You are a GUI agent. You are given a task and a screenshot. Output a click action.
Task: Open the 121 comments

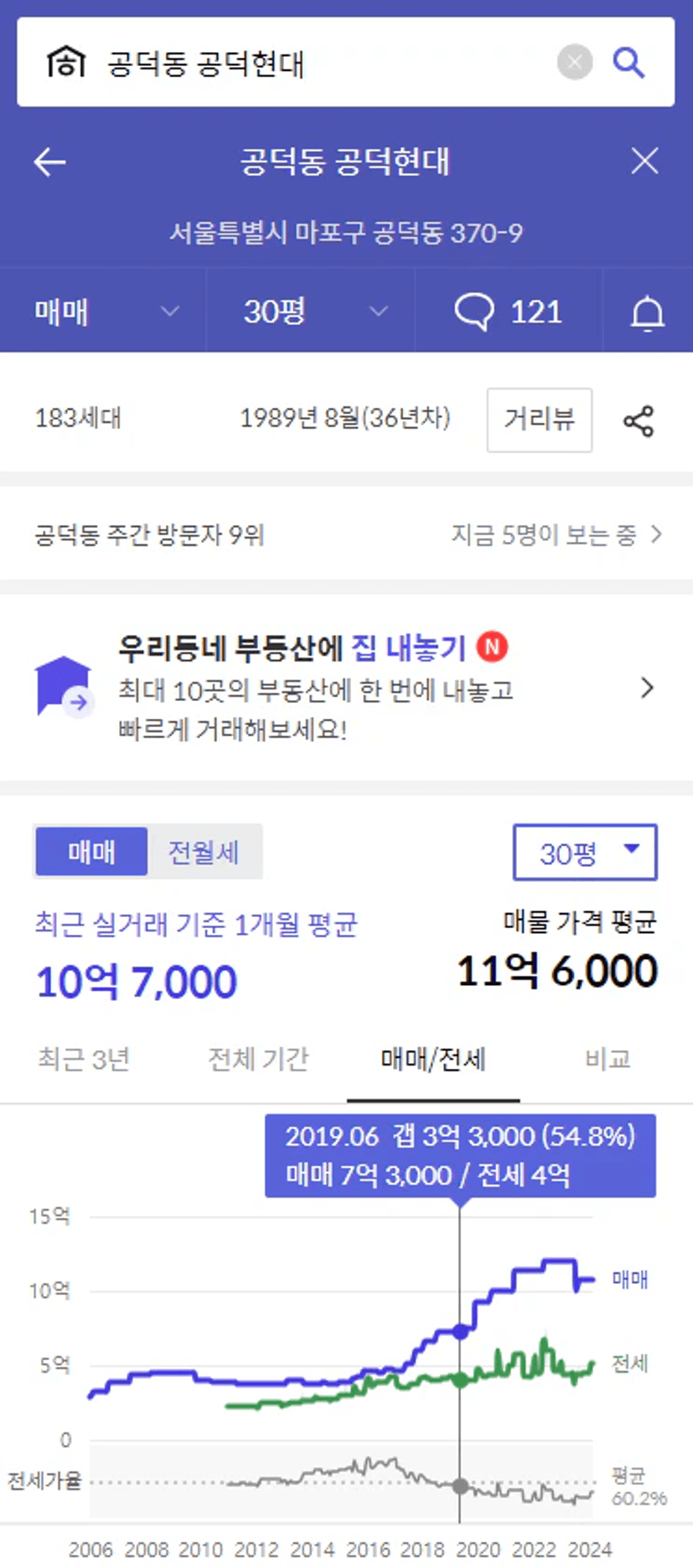[x=509, y=312]
